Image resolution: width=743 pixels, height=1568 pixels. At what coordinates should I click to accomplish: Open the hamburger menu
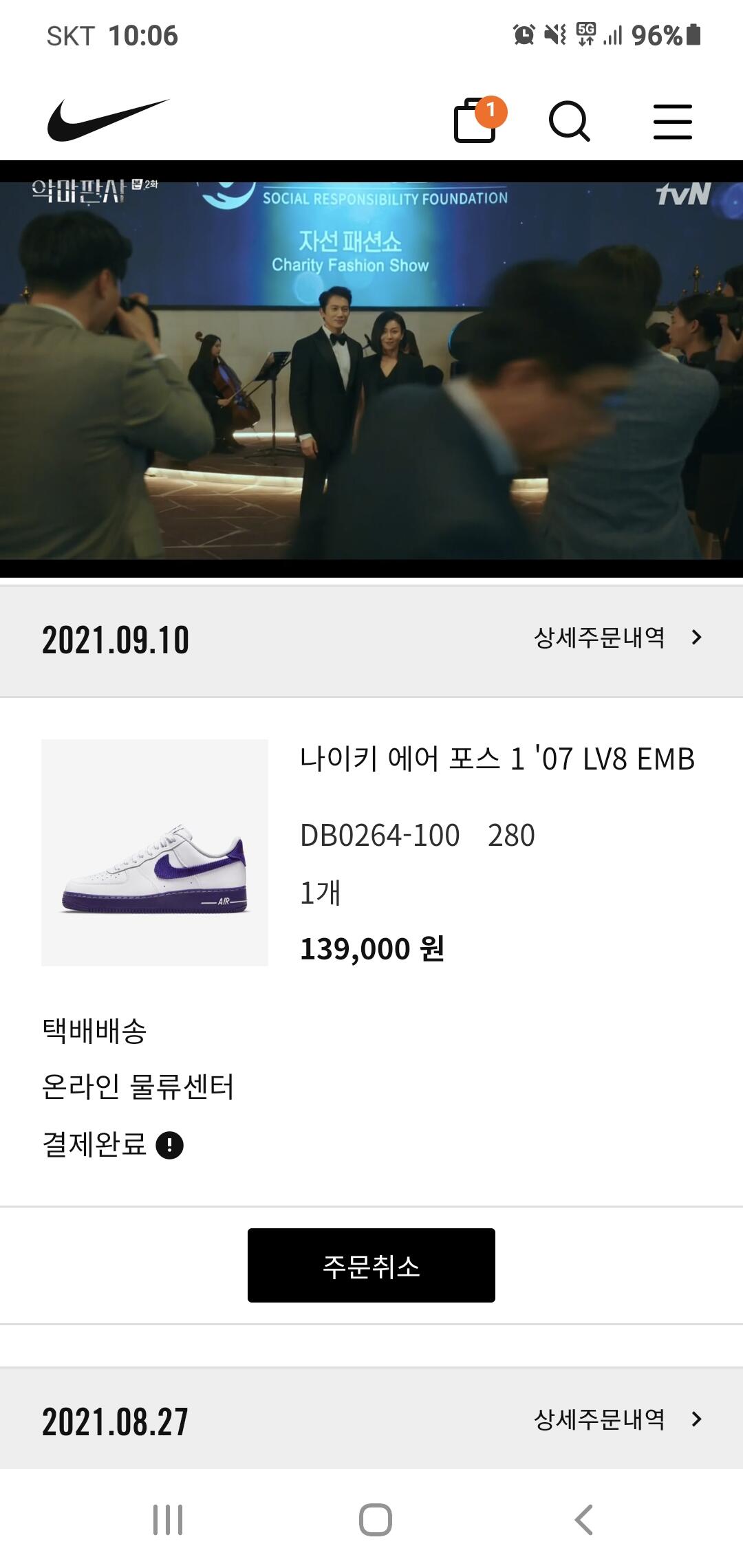pyautogui.click(x=672, y=122)
